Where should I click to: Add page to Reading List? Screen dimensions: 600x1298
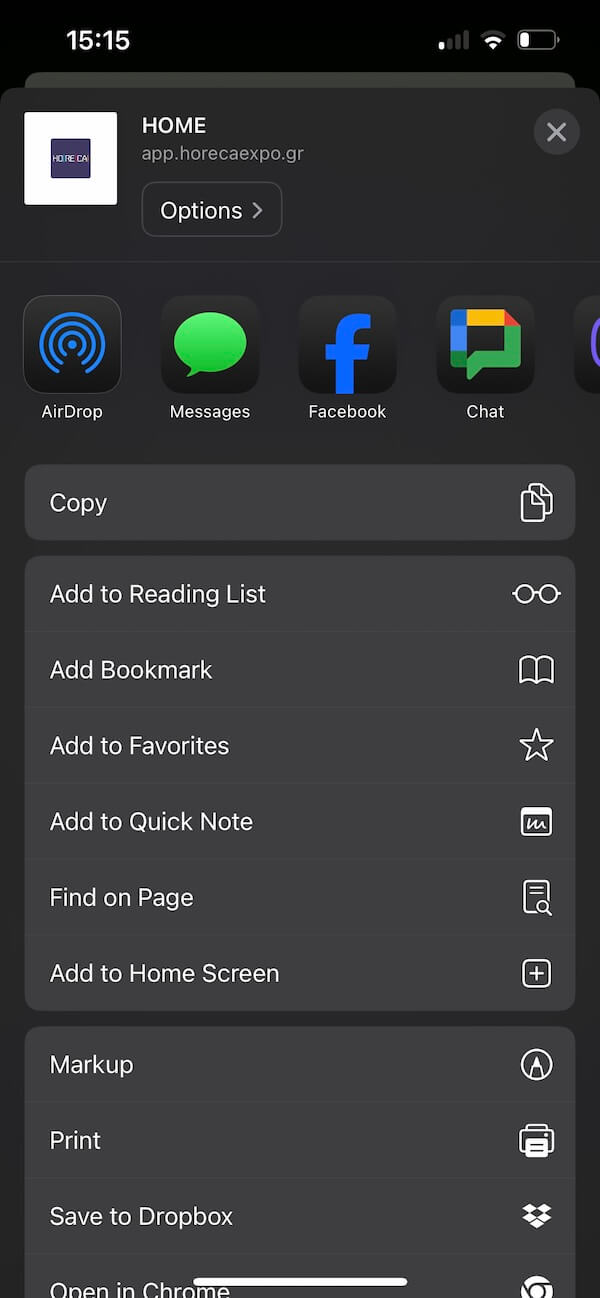pos(300,594)
